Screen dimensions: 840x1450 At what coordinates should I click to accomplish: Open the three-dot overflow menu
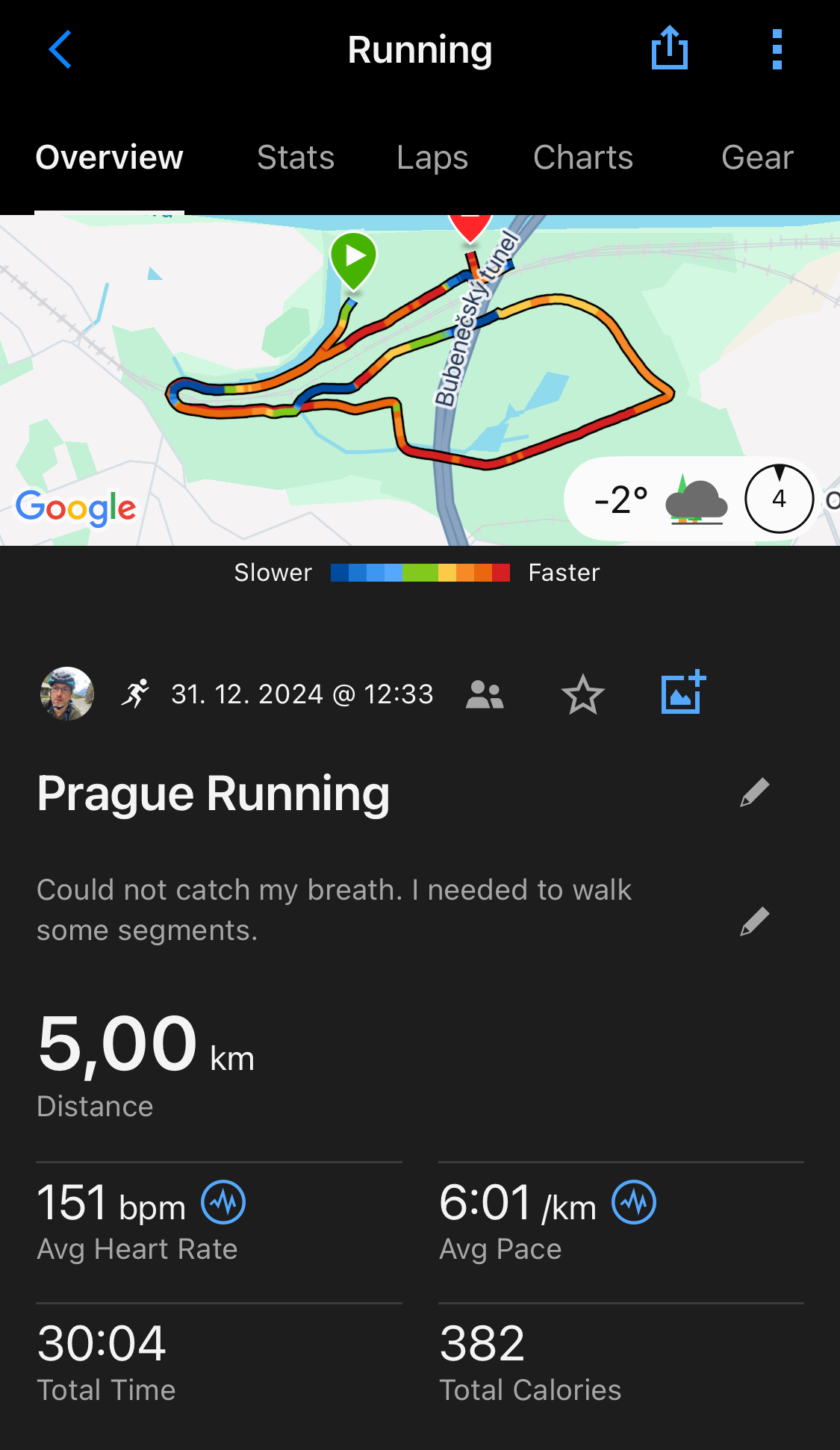(777, 49)
